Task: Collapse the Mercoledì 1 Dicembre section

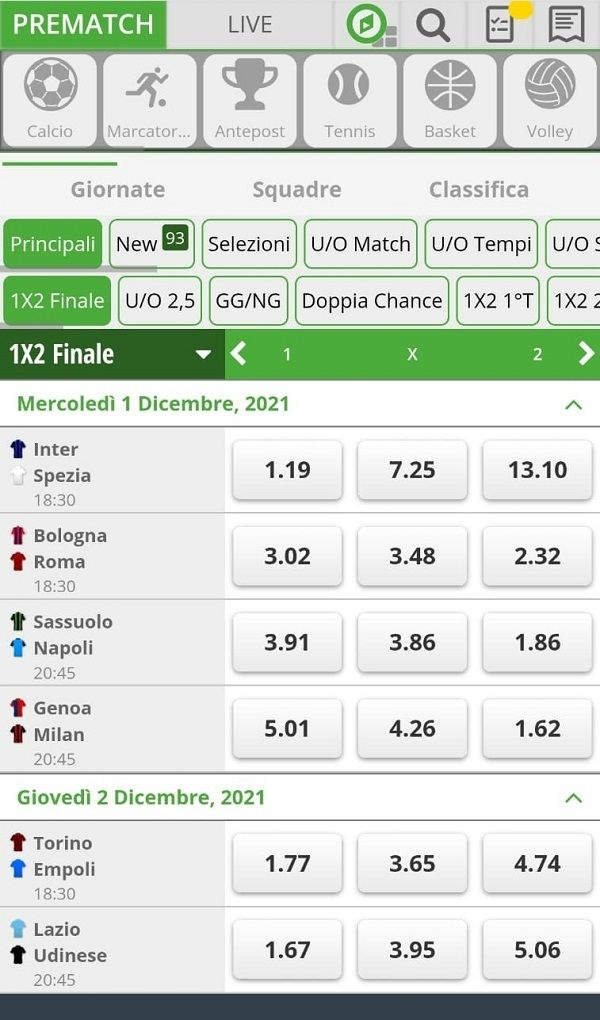Action: pos(573,405)
